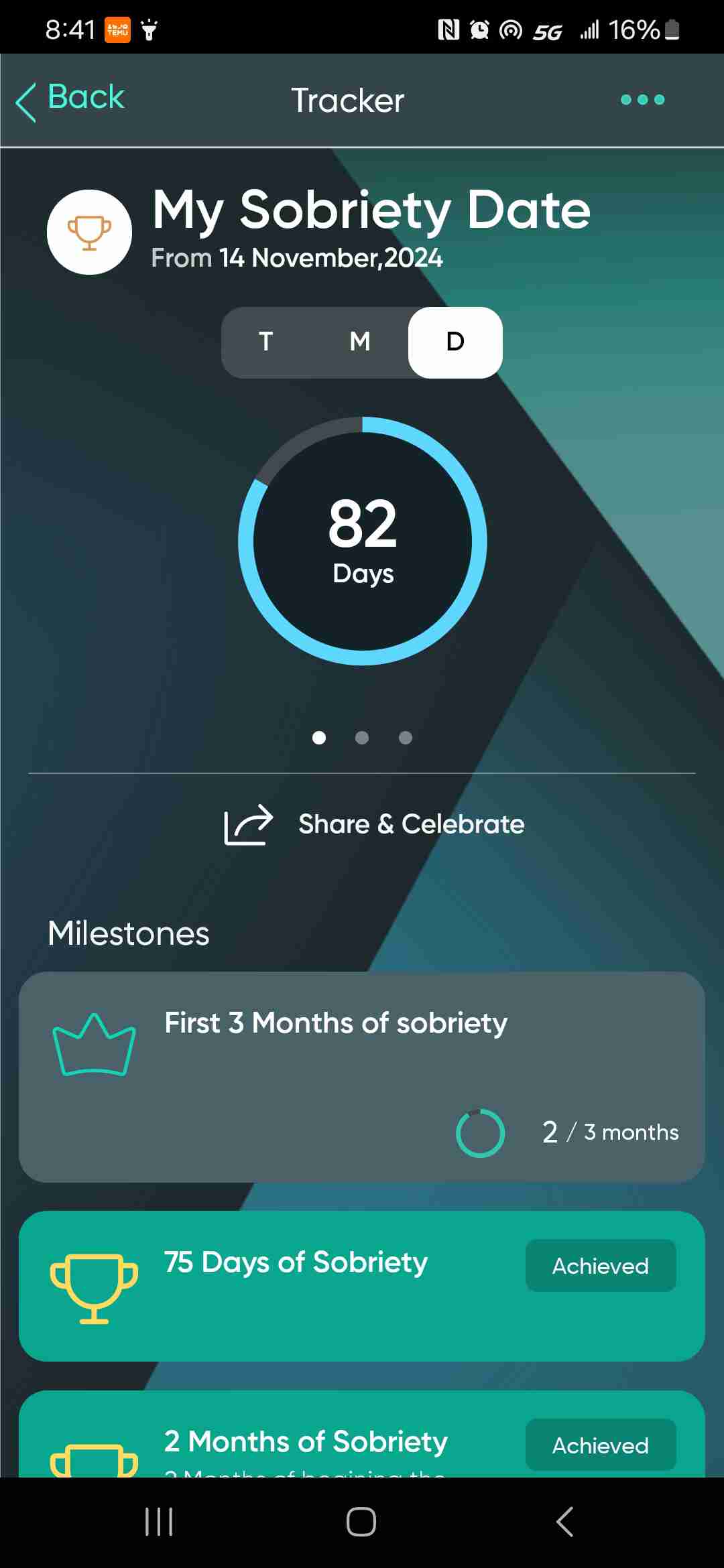The image size is (724, 1568).
Task: Jump to the third page indicator dot
Action: pyautogui.click(x=405, y=738)
